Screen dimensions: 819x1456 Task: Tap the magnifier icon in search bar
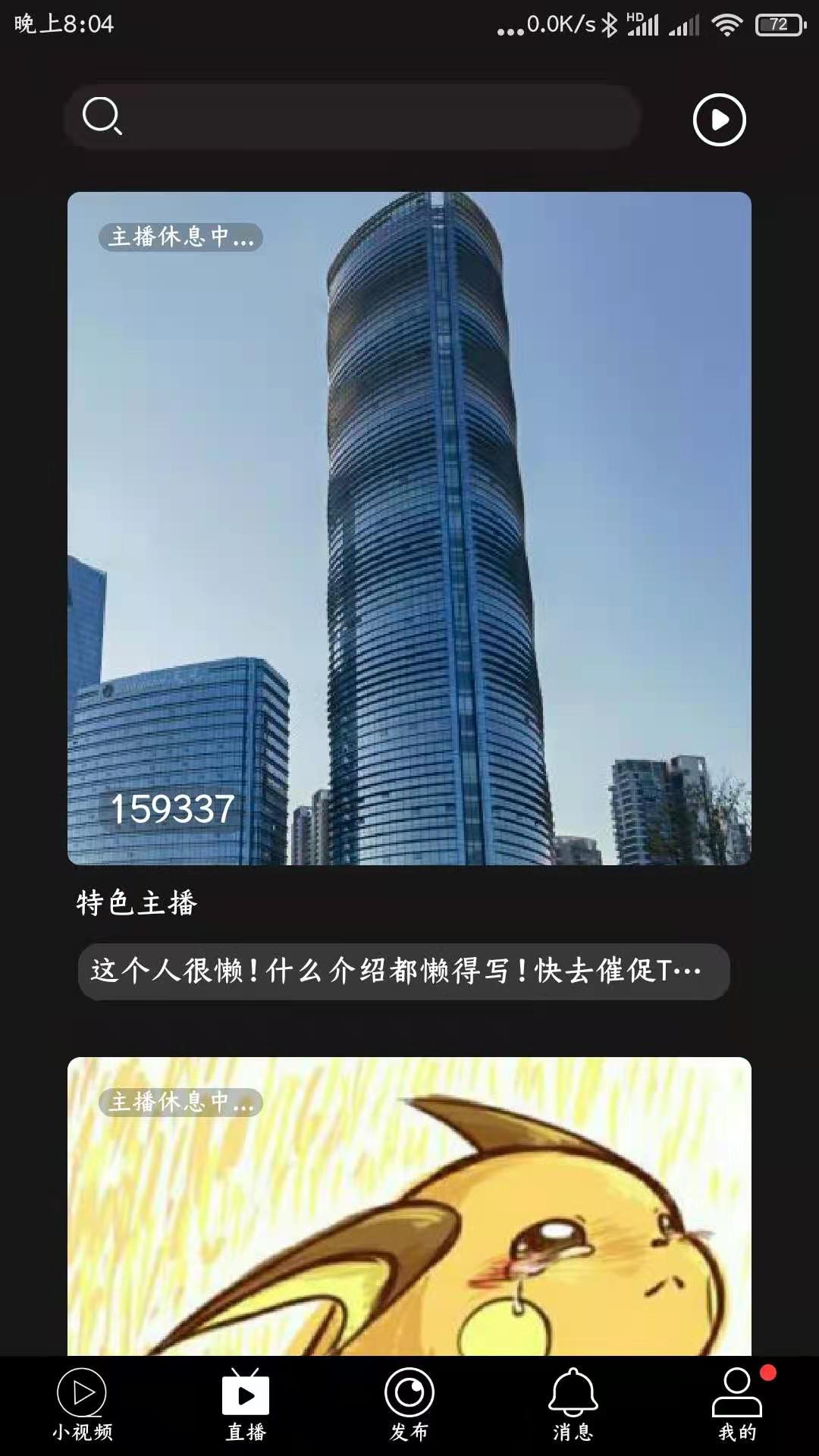click(102, 118)
